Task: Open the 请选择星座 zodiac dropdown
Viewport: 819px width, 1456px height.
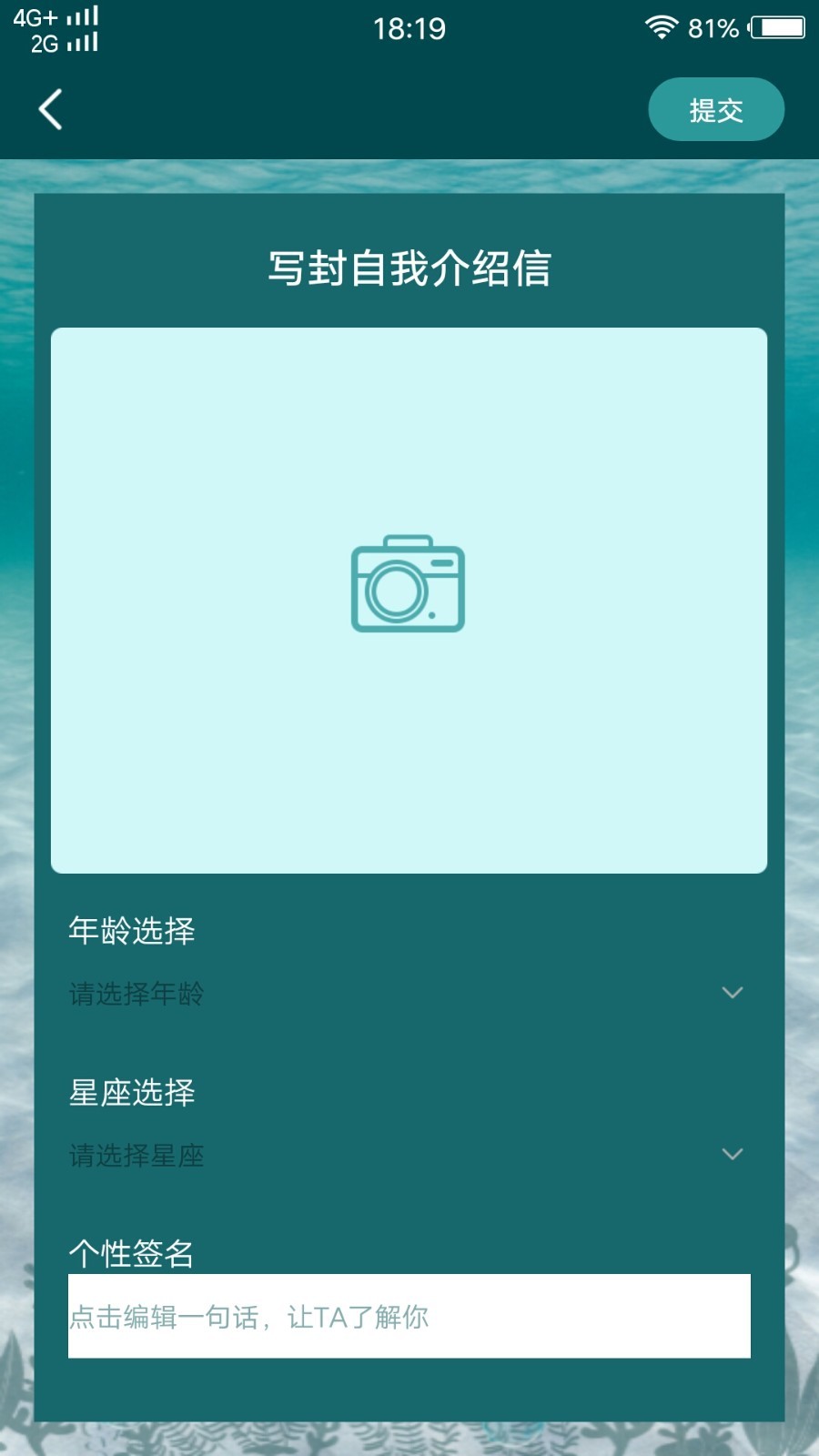Action: tap(408, 1155)
